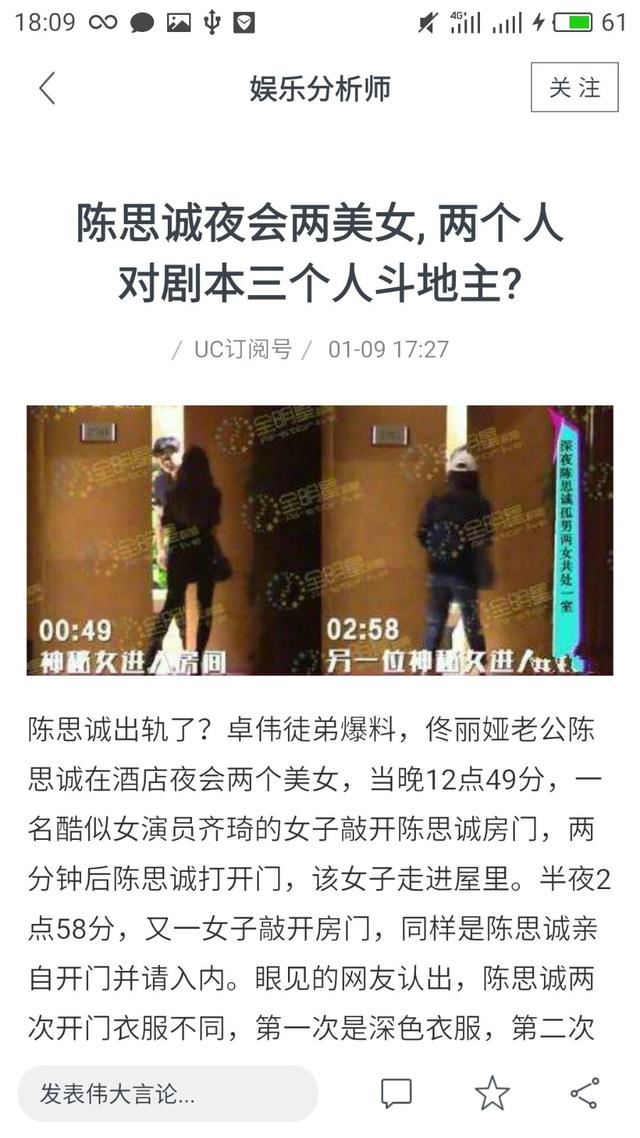Follow the author with the 关注 button
This screenshot has width=640, height=1138.
click(x=574, y=88)
